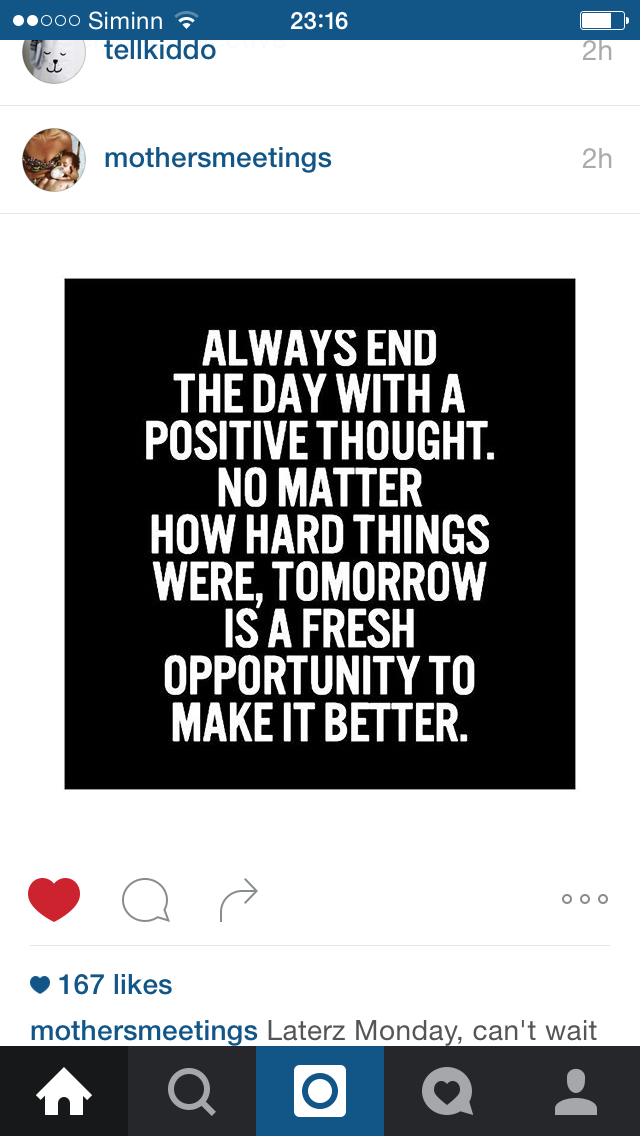This screenshot has height=1136, width=640.
Task: Switch to the Search explore tab
Action: coord(192,1091)
